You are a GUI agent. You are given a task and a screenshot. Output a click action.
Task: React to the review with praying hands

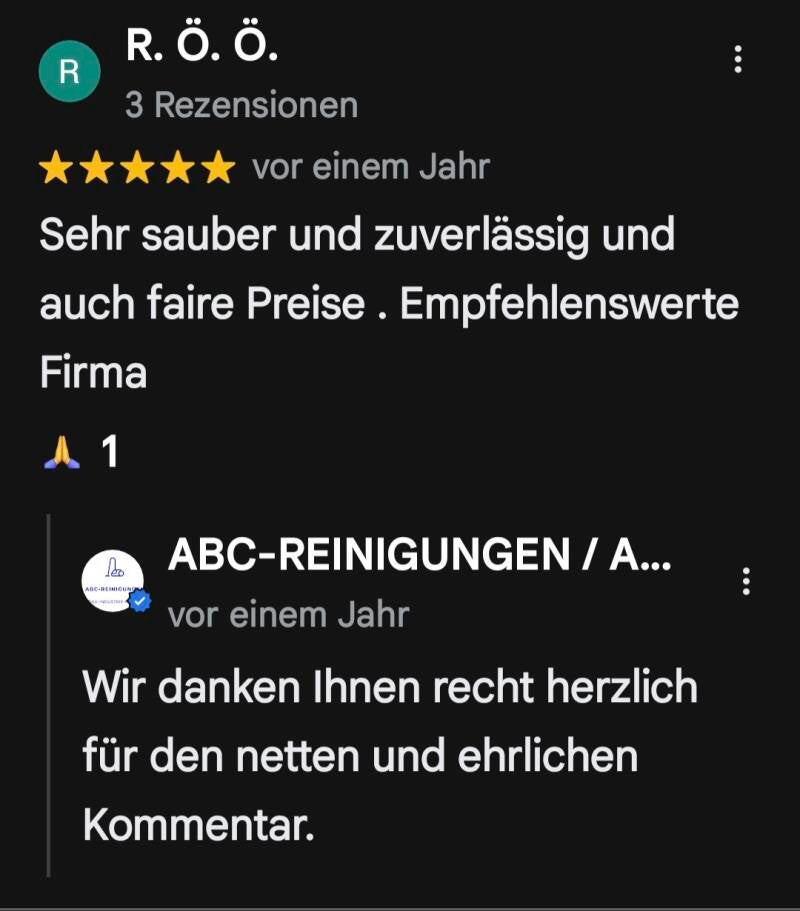pyautogui.click(x=81, y=451)
